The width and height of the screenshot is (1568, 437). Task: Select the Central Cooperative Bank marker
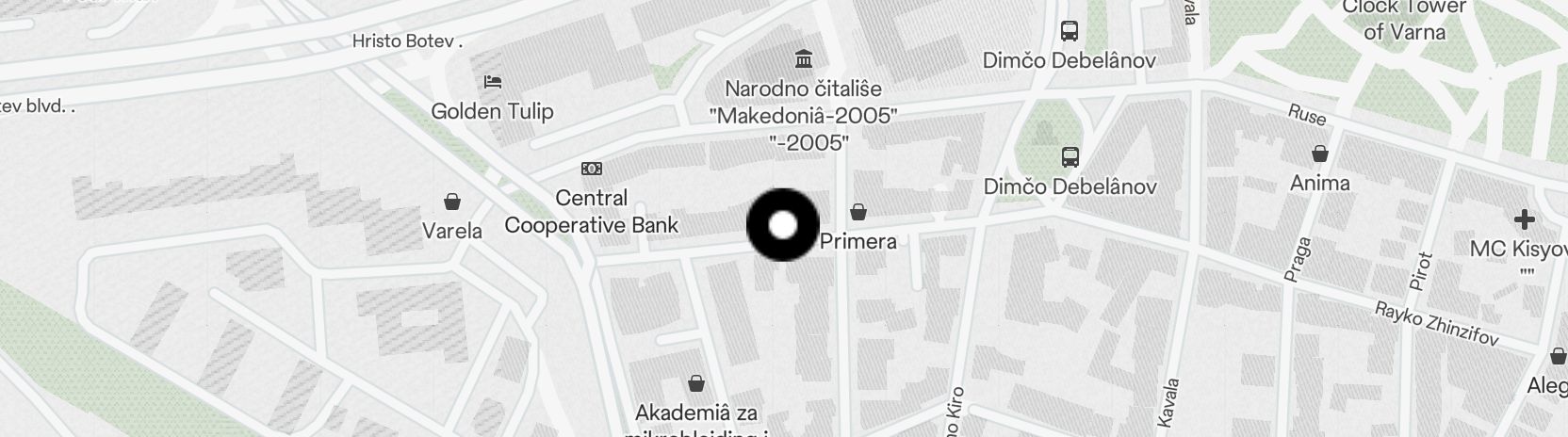[591, 170]
